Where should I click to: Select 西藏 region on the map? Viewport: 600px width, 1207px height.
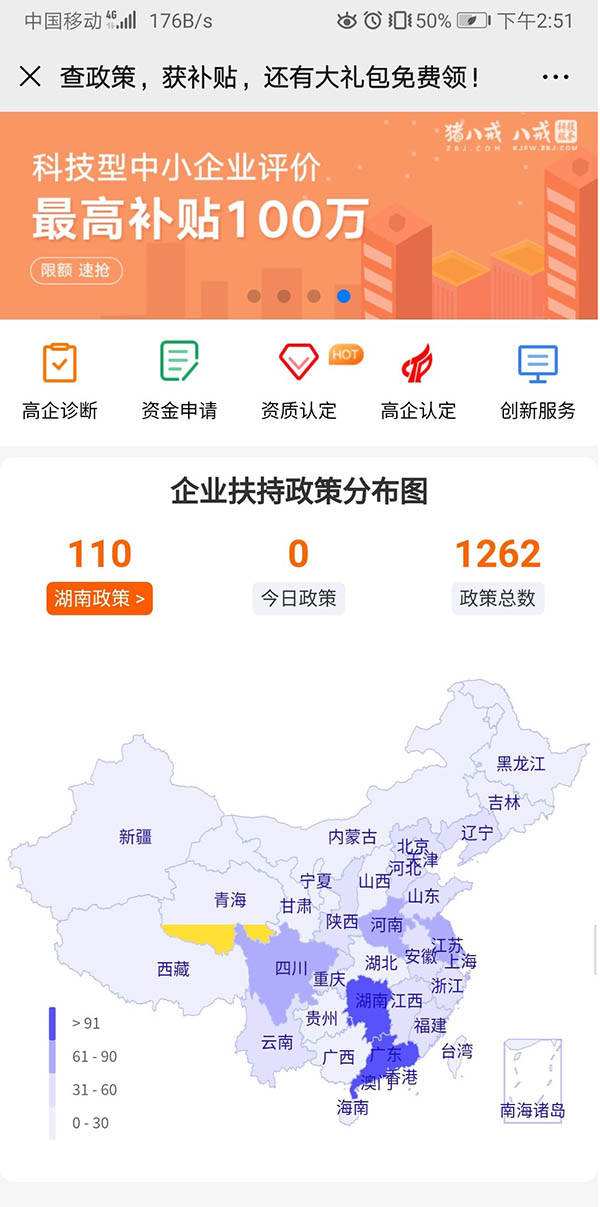[x=173, y=968]
